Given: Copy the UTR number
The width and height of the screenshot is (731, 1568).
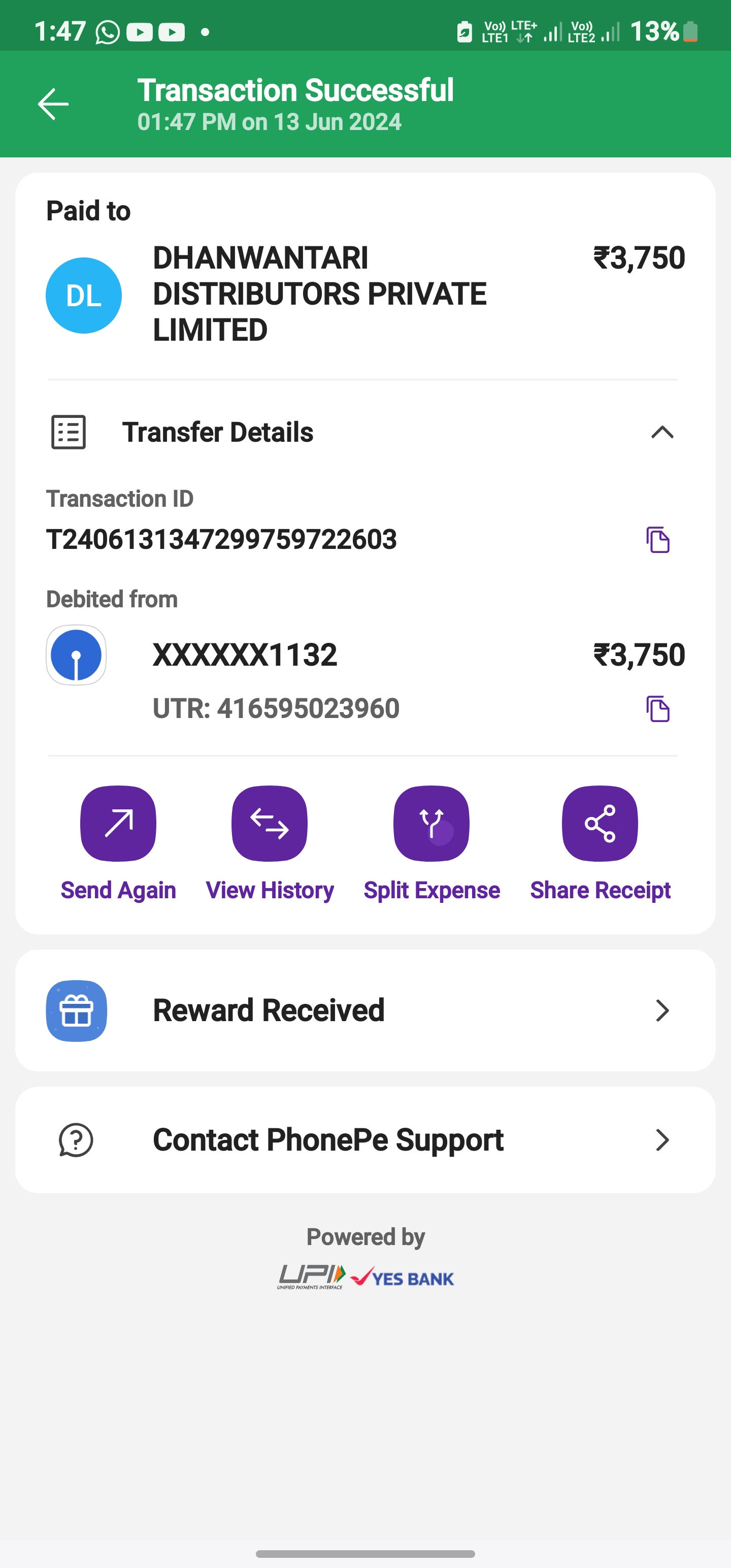Looking at the screenshot, I should coord(657,708).
